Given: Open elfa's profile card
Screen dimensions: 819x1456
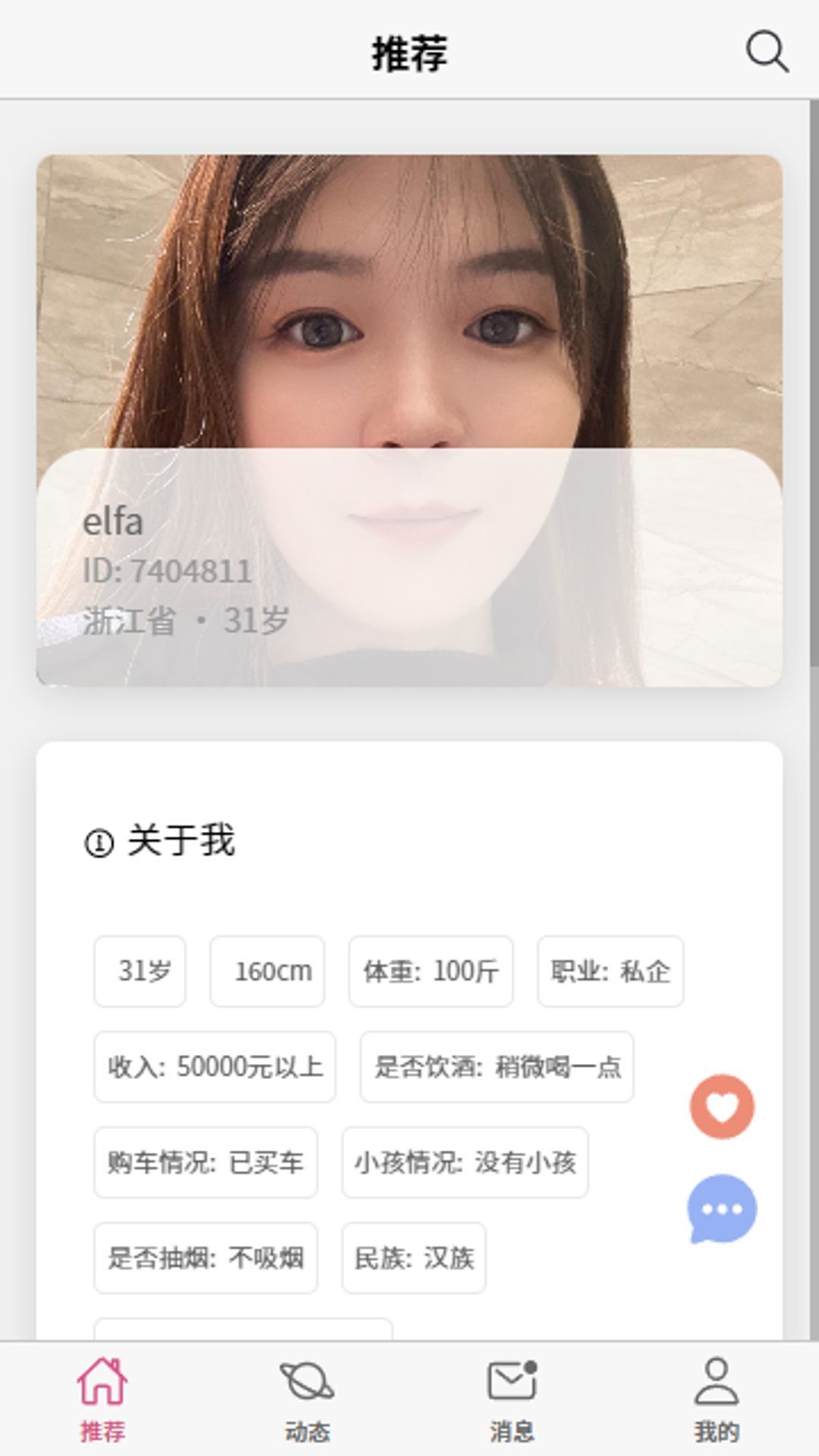Looking at the screenshot, I should pyautogui.click(x=409, y=421).
